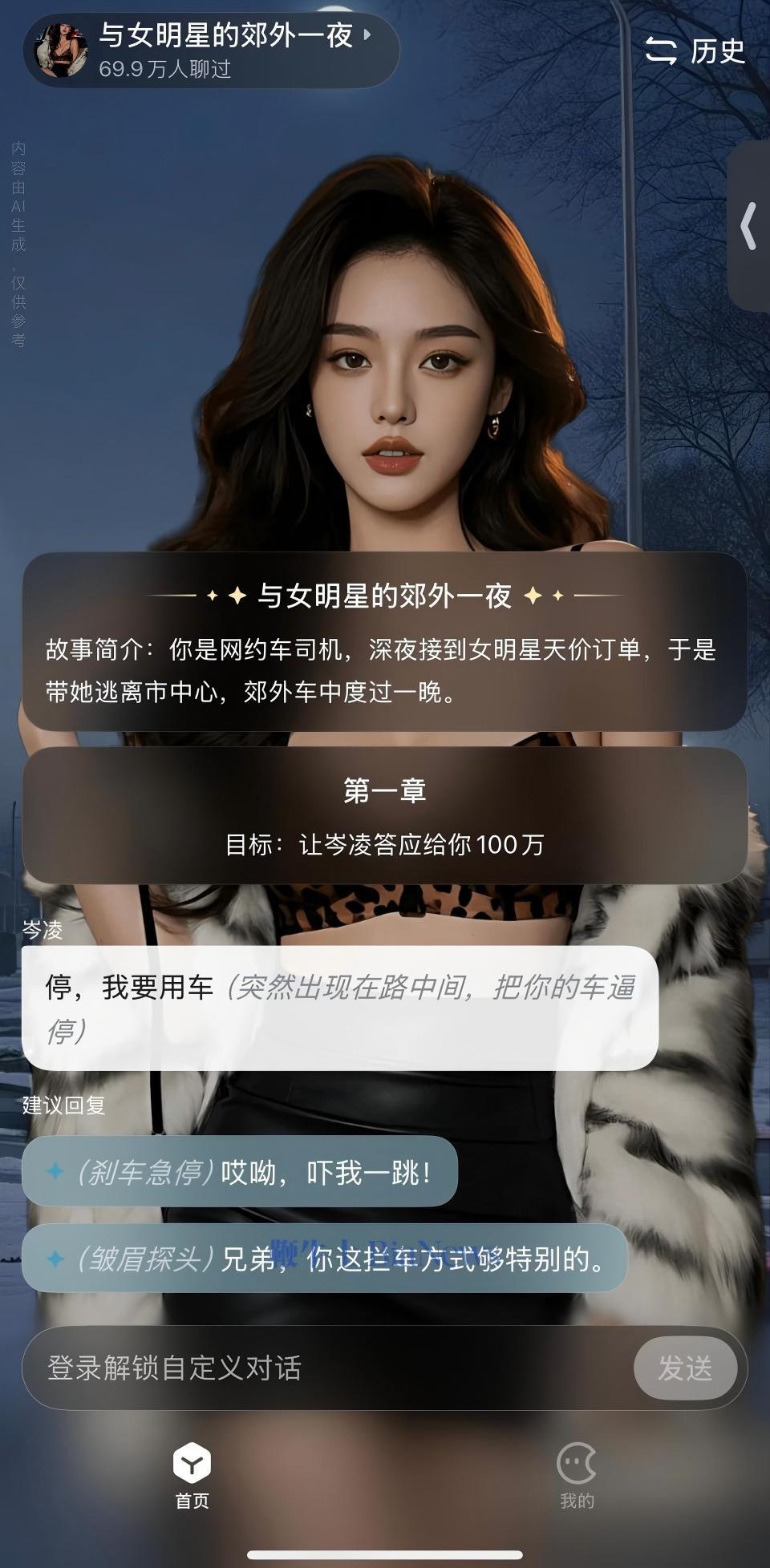
Task: Tap the 发送 send button
Action: coord(684,1368)
